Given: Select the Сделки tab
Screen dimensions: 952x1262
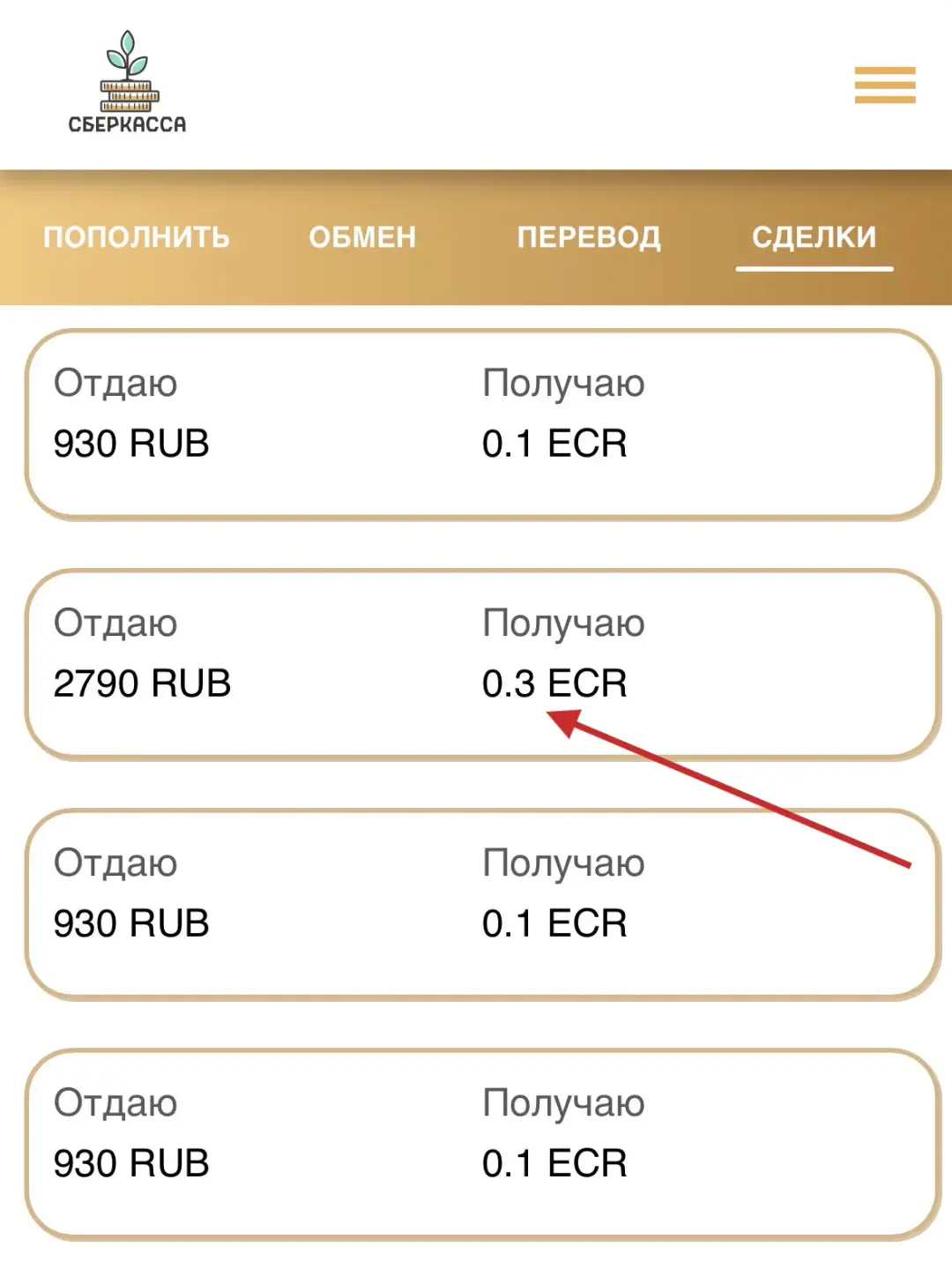Looking at the screenshot, I should [814, 237].
